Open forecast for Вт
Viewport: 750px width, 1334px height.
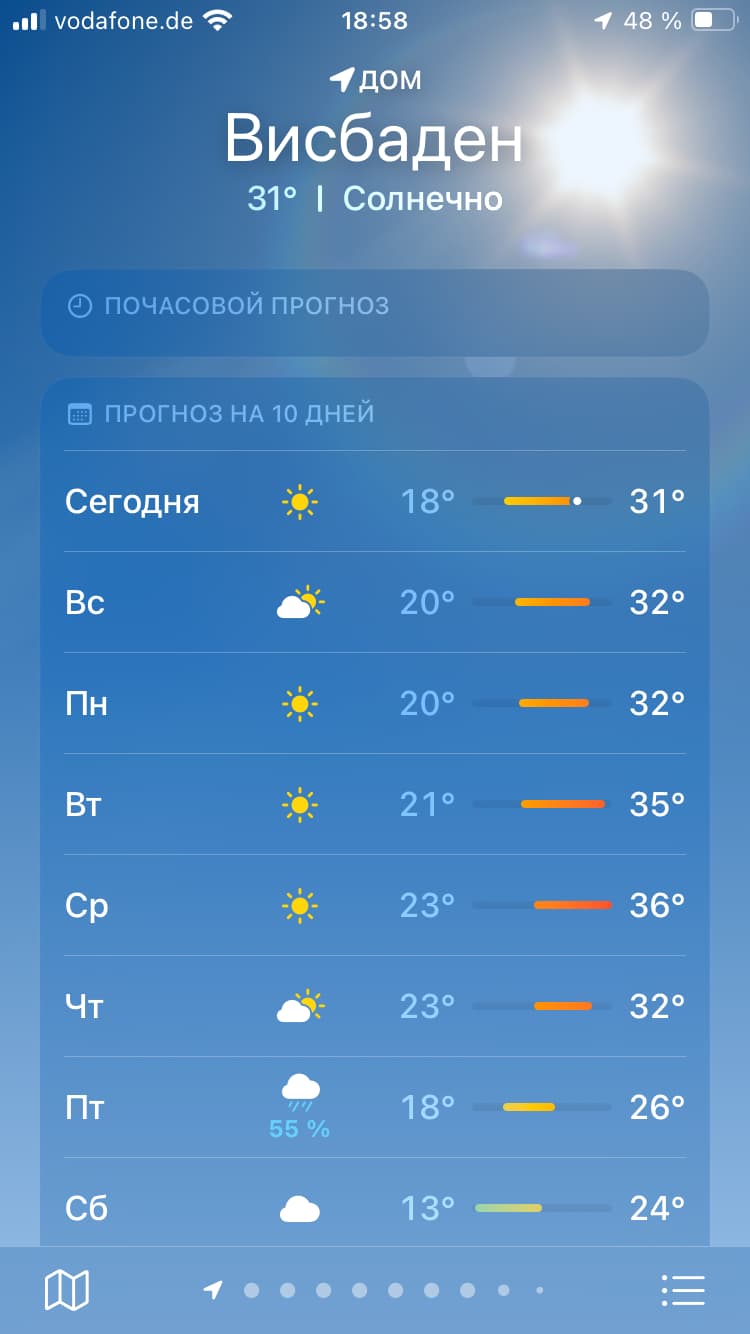click(375, 804)
